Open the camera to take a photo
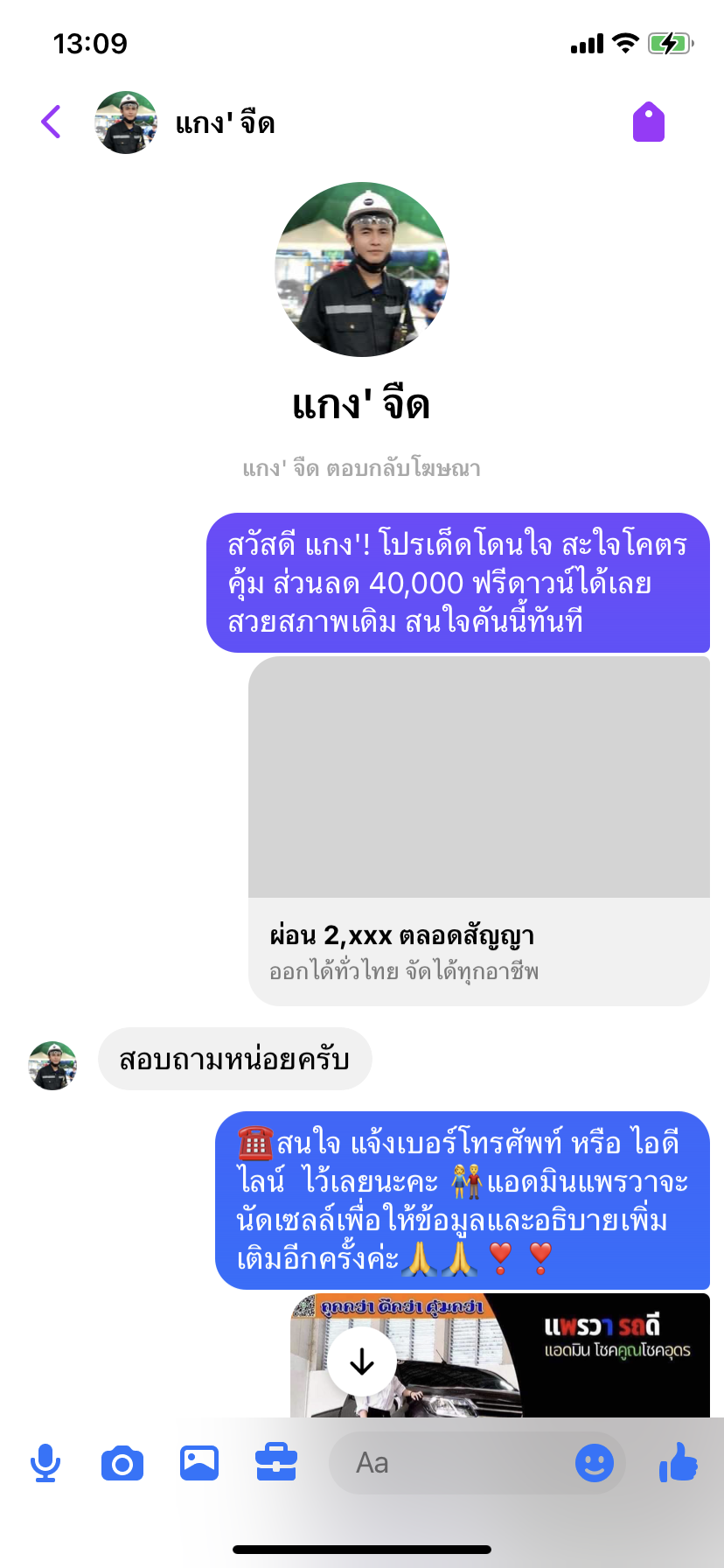This screenshot has width=724, height=1568. [122, 1463]
